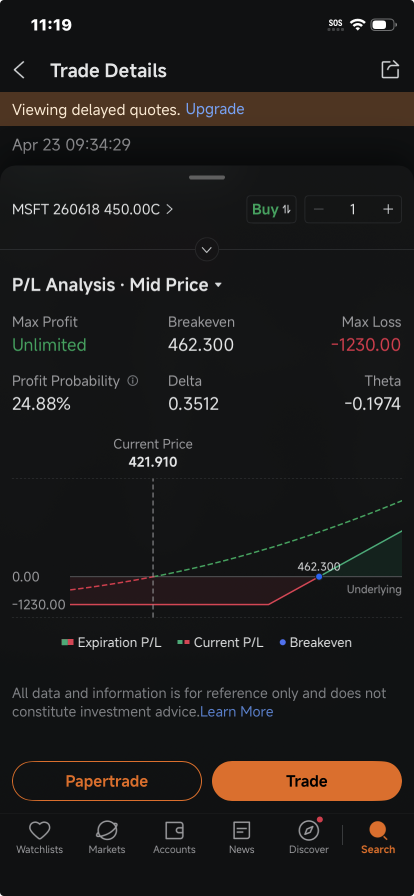
Task: Decrease contract quantity with minus
Action: click(319, 210)
